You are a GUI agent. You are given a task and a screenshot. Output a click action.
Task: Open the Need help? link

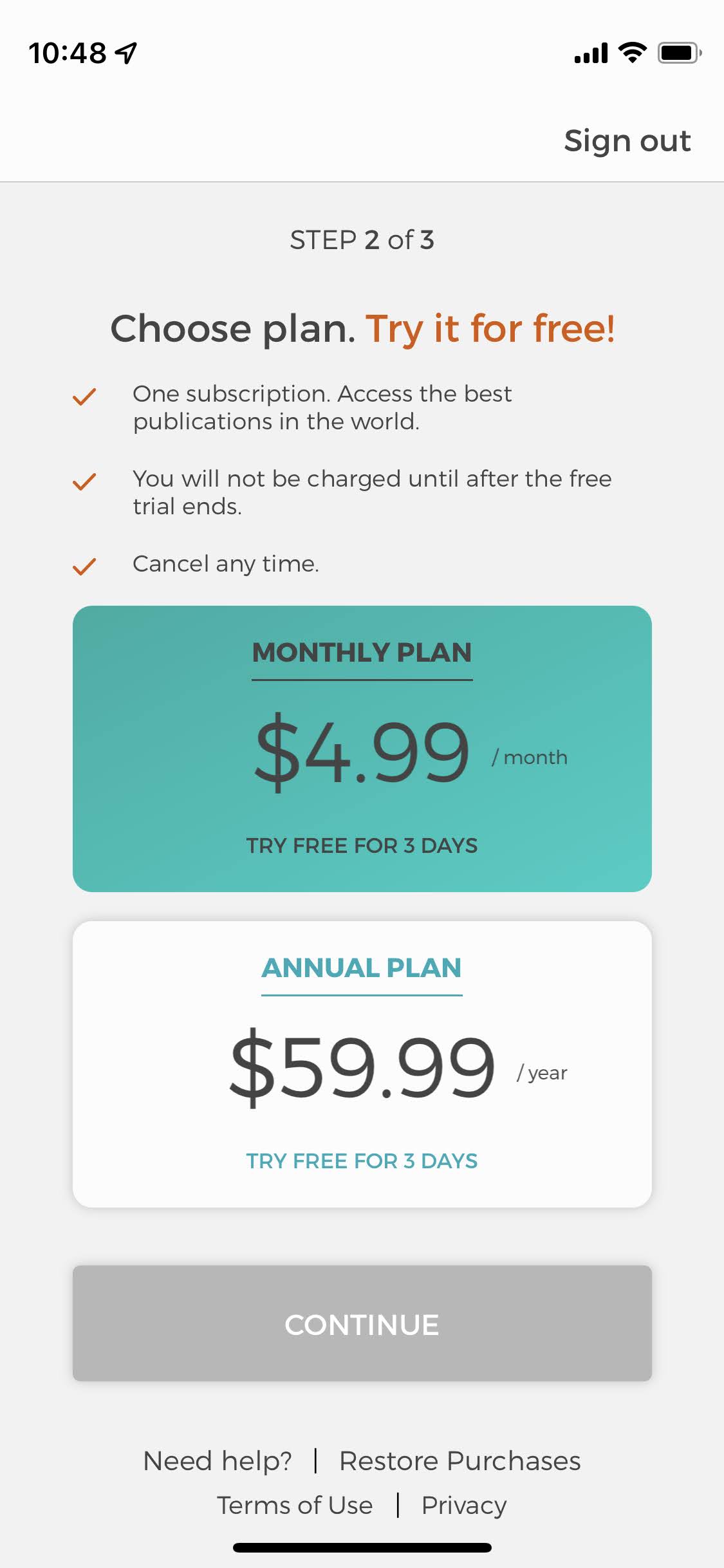(218, 1461)
